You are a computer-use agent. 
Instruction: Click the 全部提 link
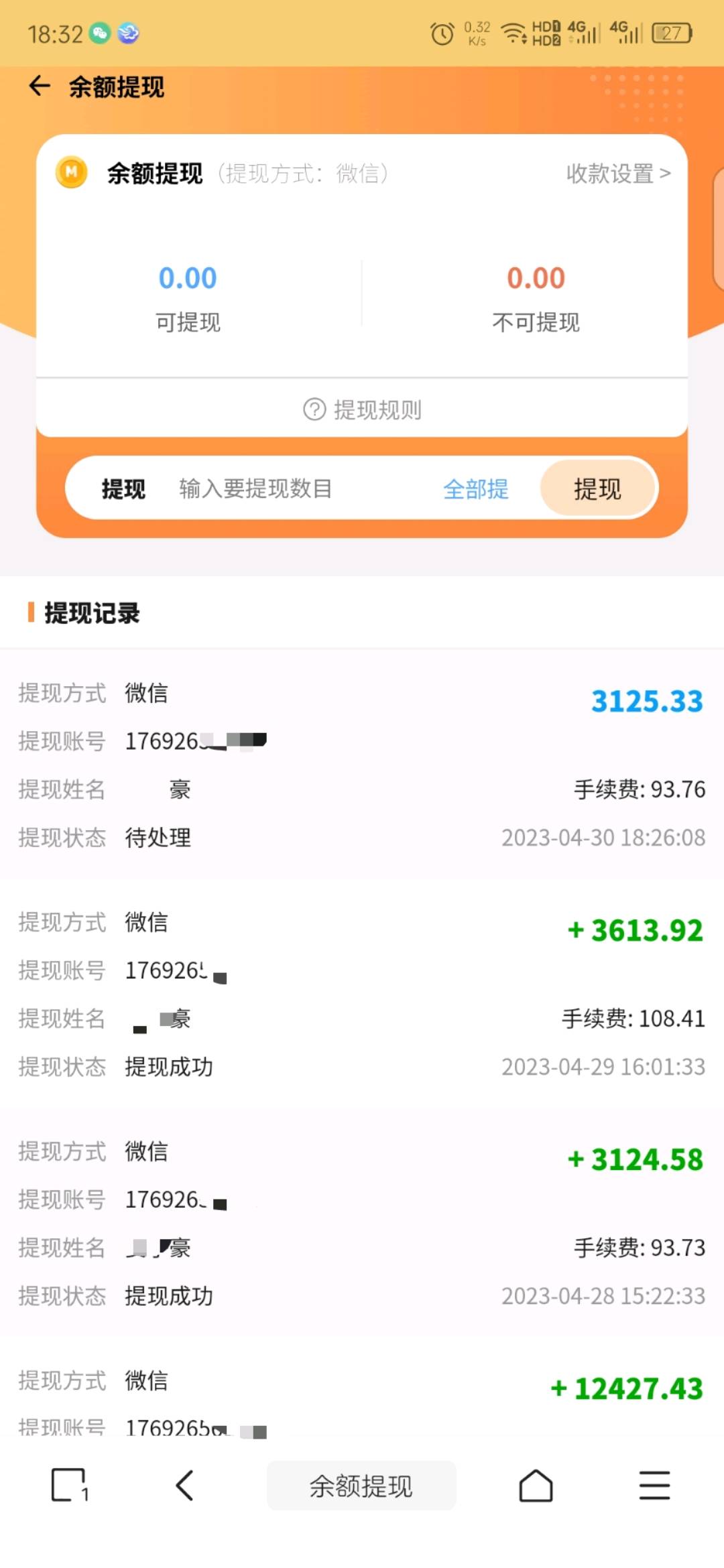coord(476,488)
